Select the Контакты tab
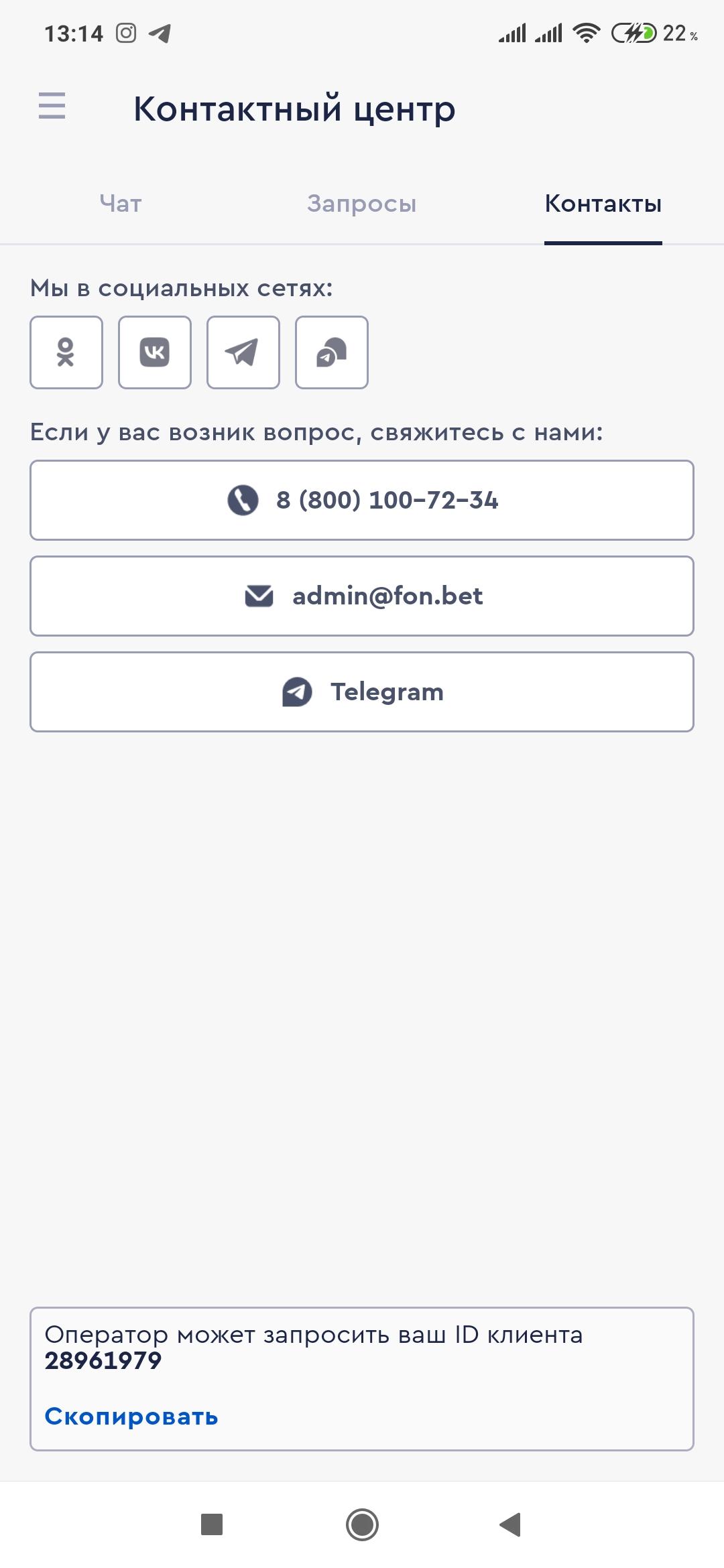Screen dimensions: 724x1568 point(603,204)
